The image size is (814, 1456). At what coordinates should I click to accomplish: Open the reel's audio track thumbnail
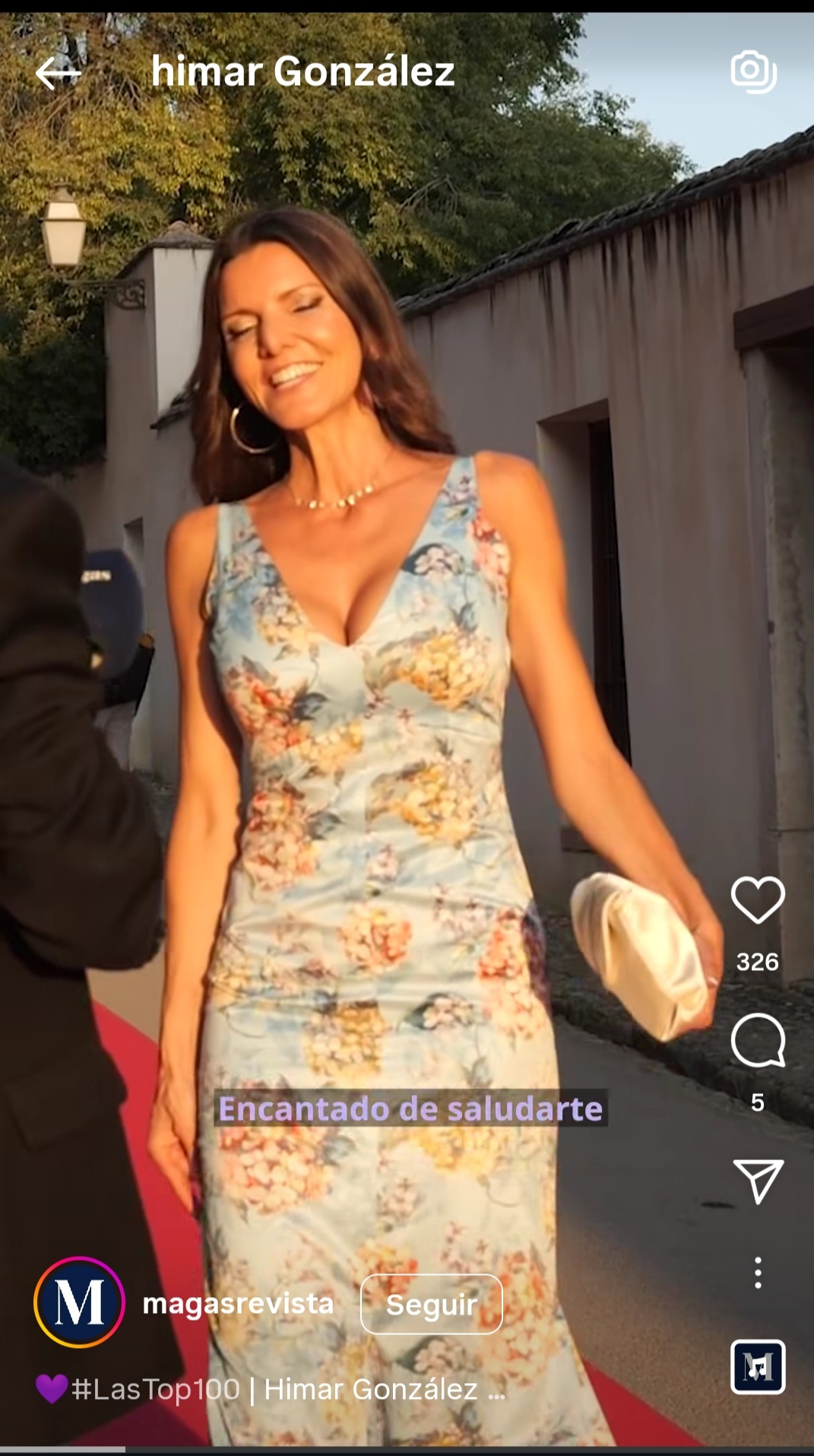pyautogui.click(x=757, y=1367)
